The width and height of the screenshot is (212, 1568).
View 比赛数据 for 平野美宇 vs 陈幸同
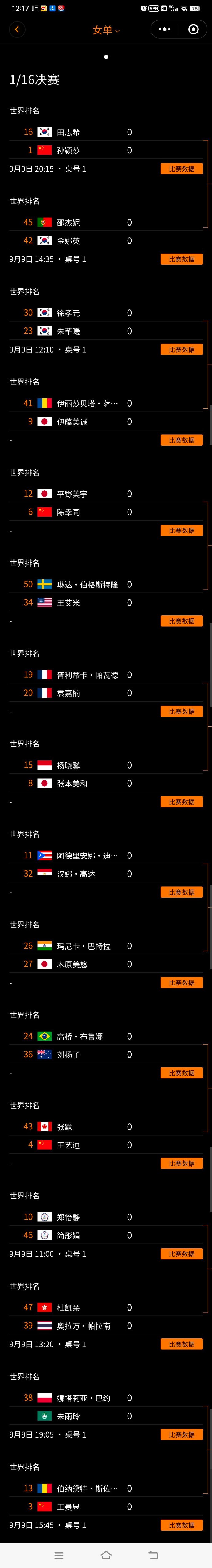(182, 530)
